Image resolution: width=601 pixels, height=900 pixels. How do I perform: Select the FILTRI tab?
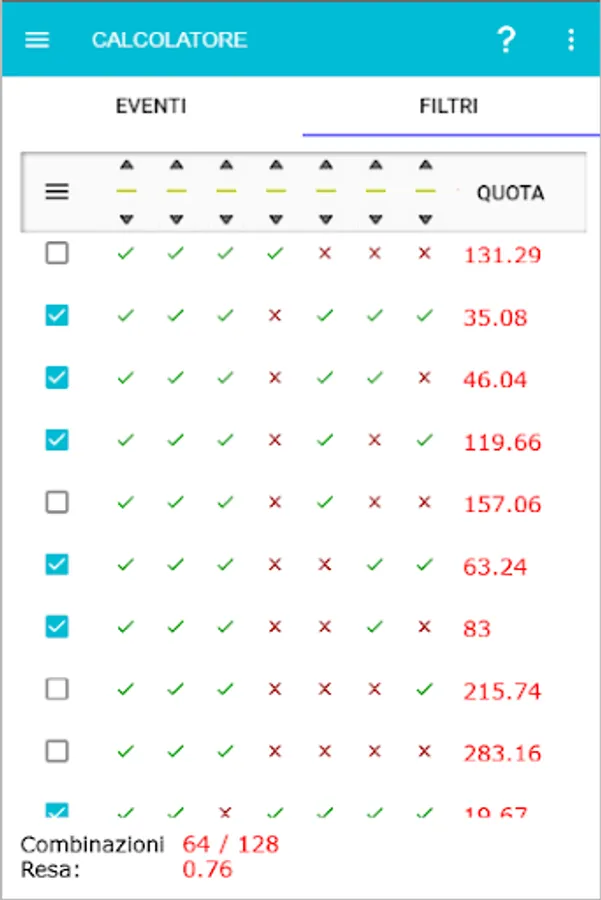[x=448, y=106]
